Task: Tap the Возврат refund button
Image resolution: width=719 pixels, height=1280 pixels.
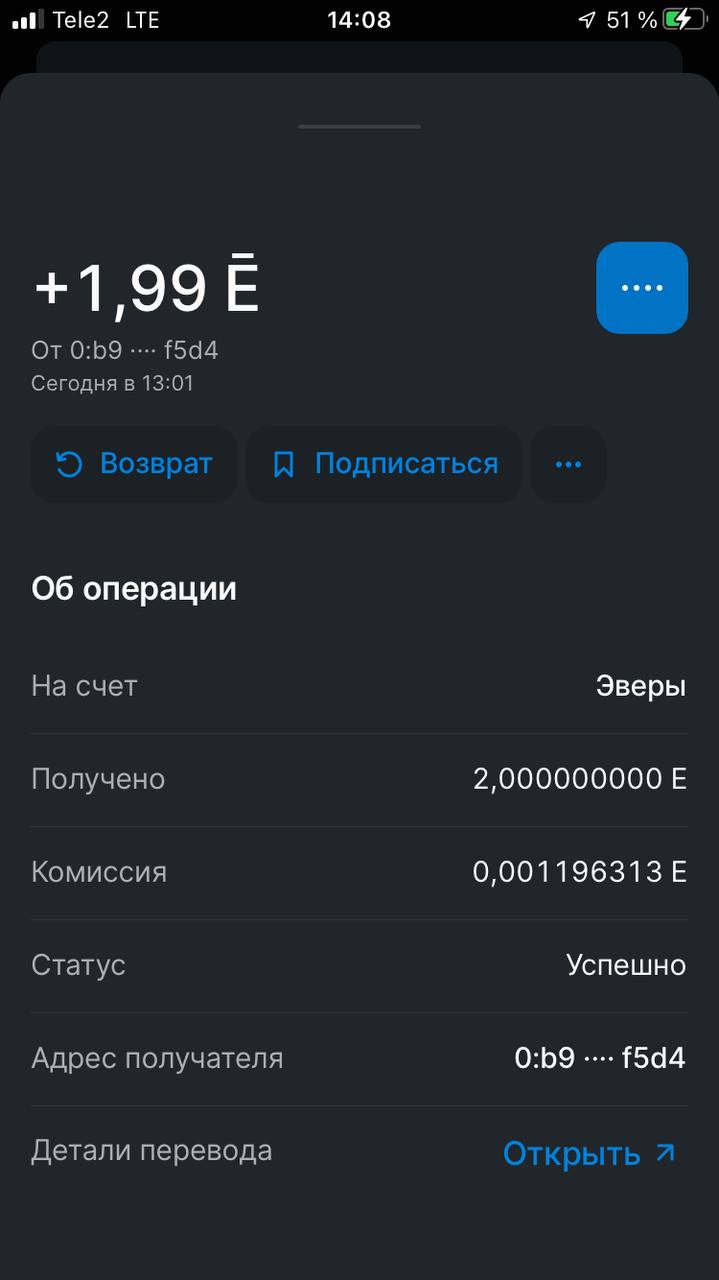Action: pos(134,464)
